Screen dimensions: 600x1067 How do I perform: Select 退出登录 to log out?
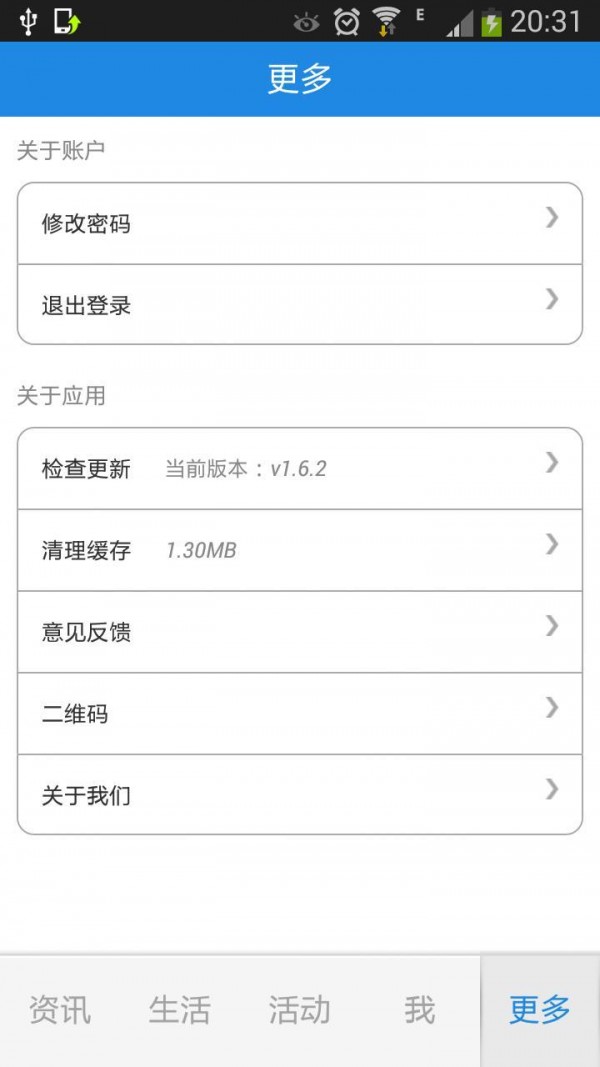(x=300, y=304)
